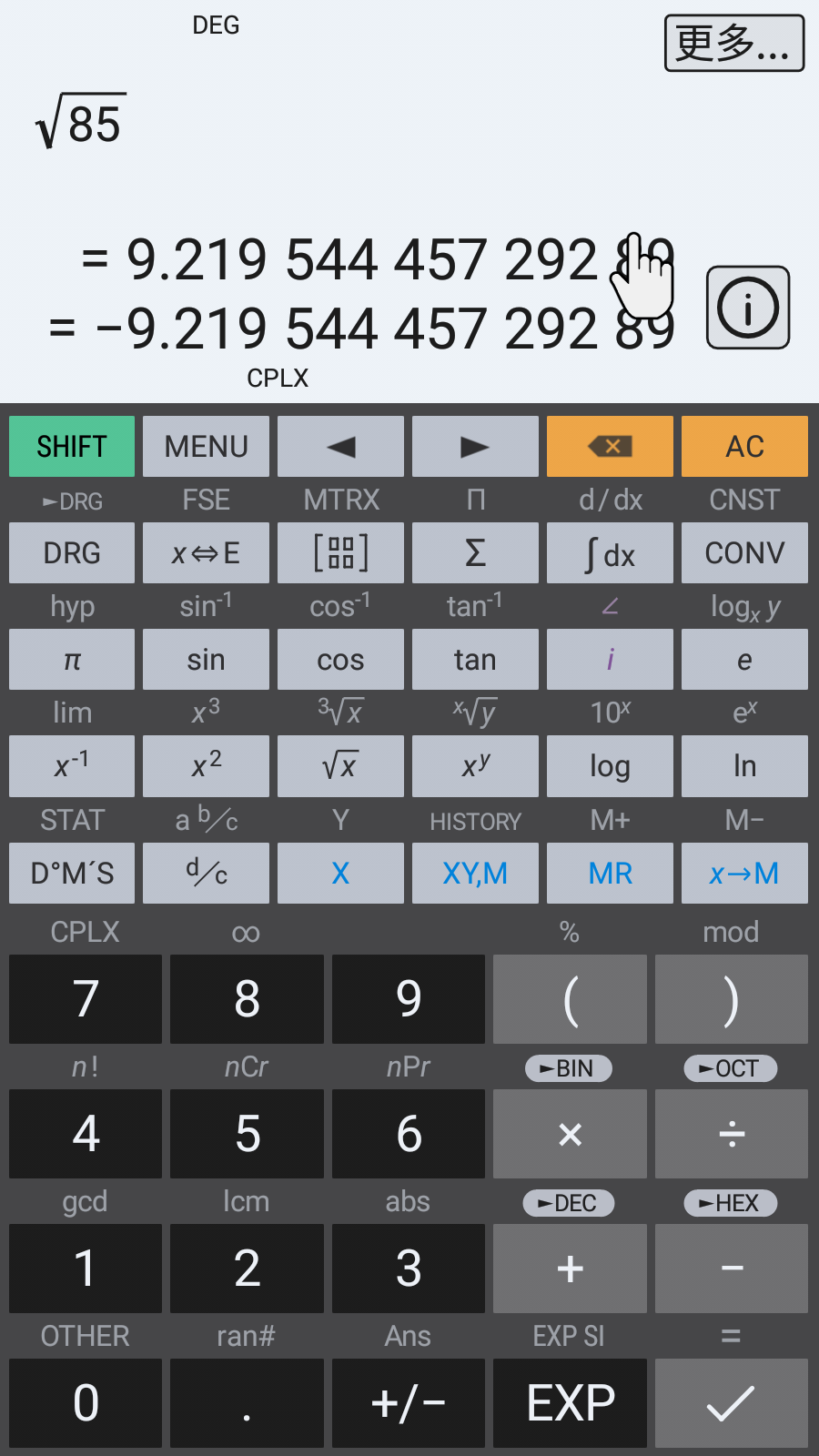Open the MENU key
Viewport: 819px width, 1456px height.
[206, 446]
